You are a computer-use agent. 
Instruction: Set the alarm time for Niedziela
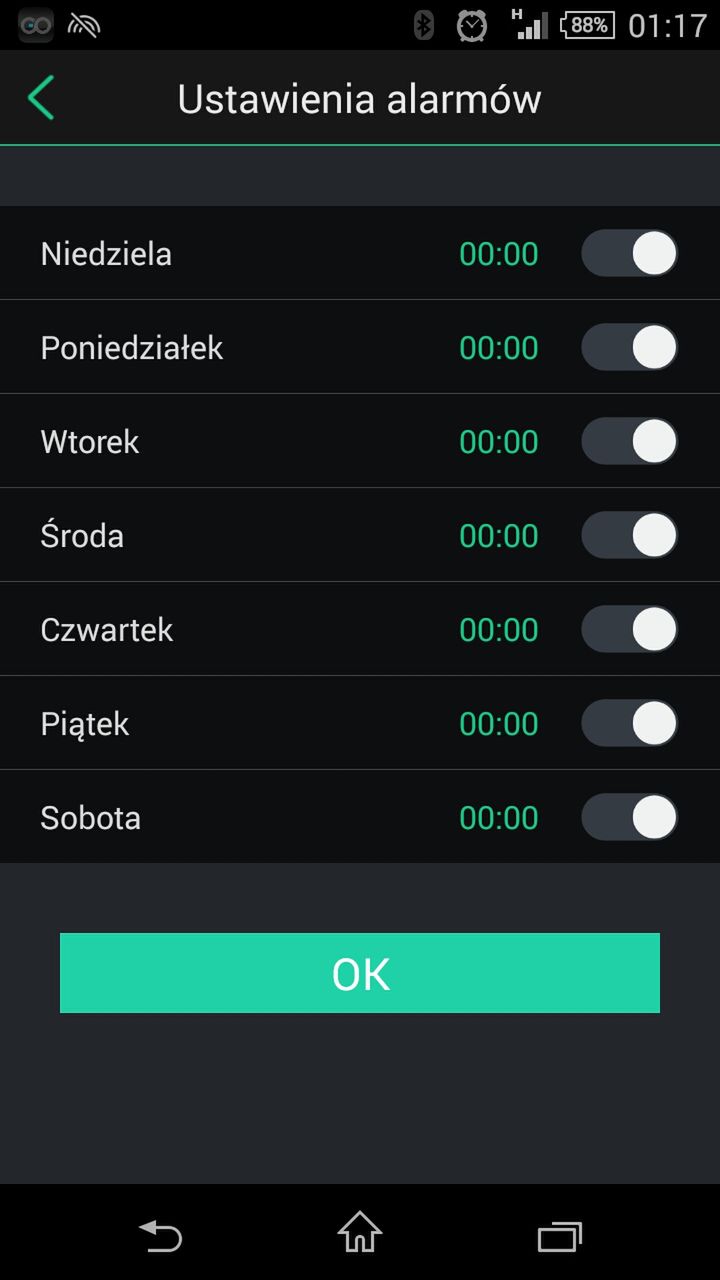click(499, 254)
